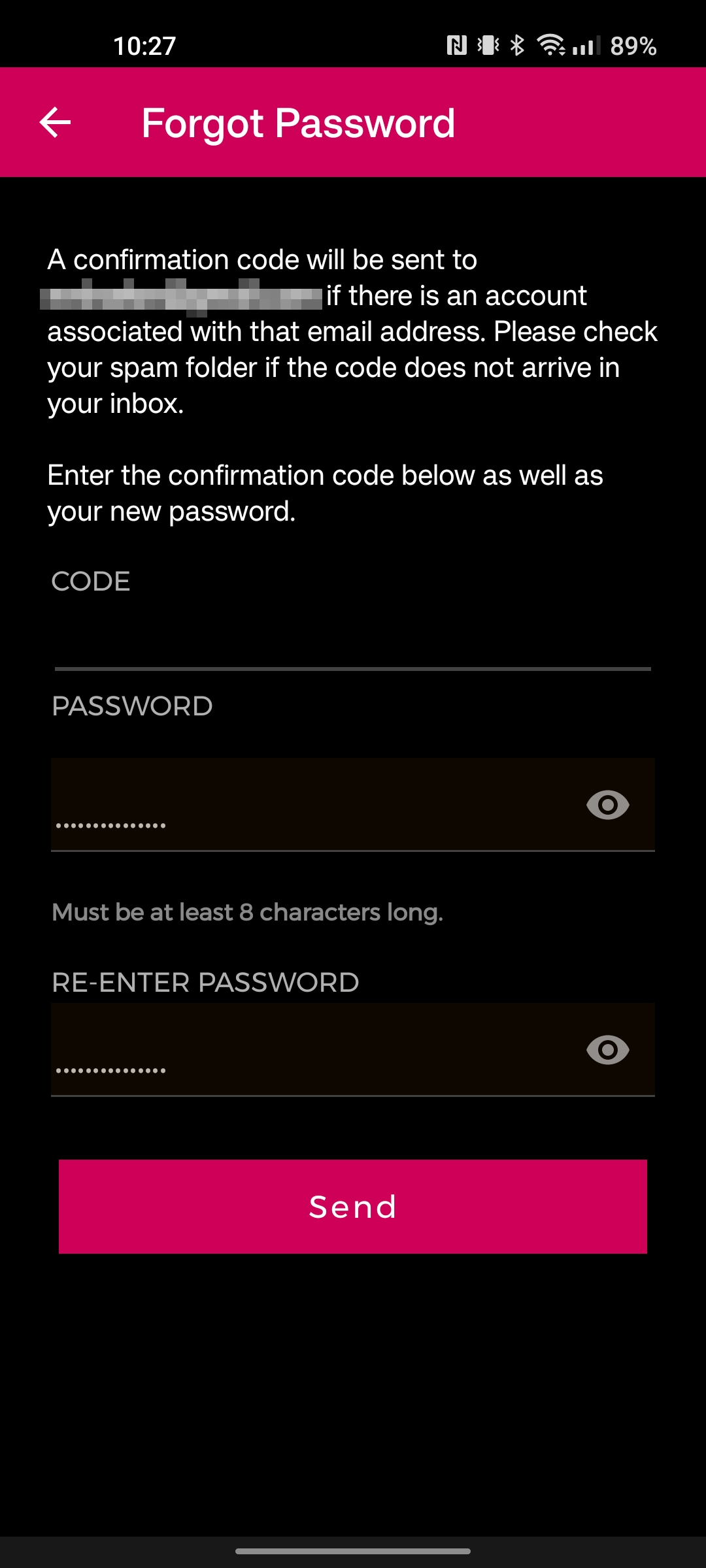This screenshot has width=706, height=1568.
Task: Go back using the arrow icon
Action: click(56, 122)
